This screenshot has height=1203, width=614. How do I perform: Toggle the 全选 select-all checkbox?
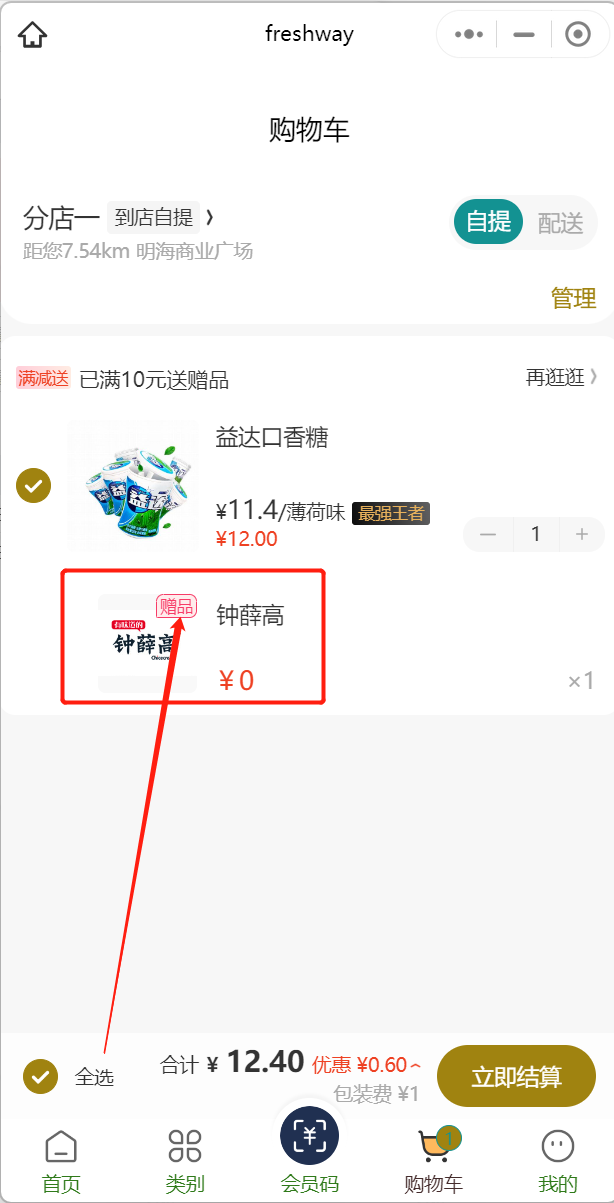coord(40,1076)
